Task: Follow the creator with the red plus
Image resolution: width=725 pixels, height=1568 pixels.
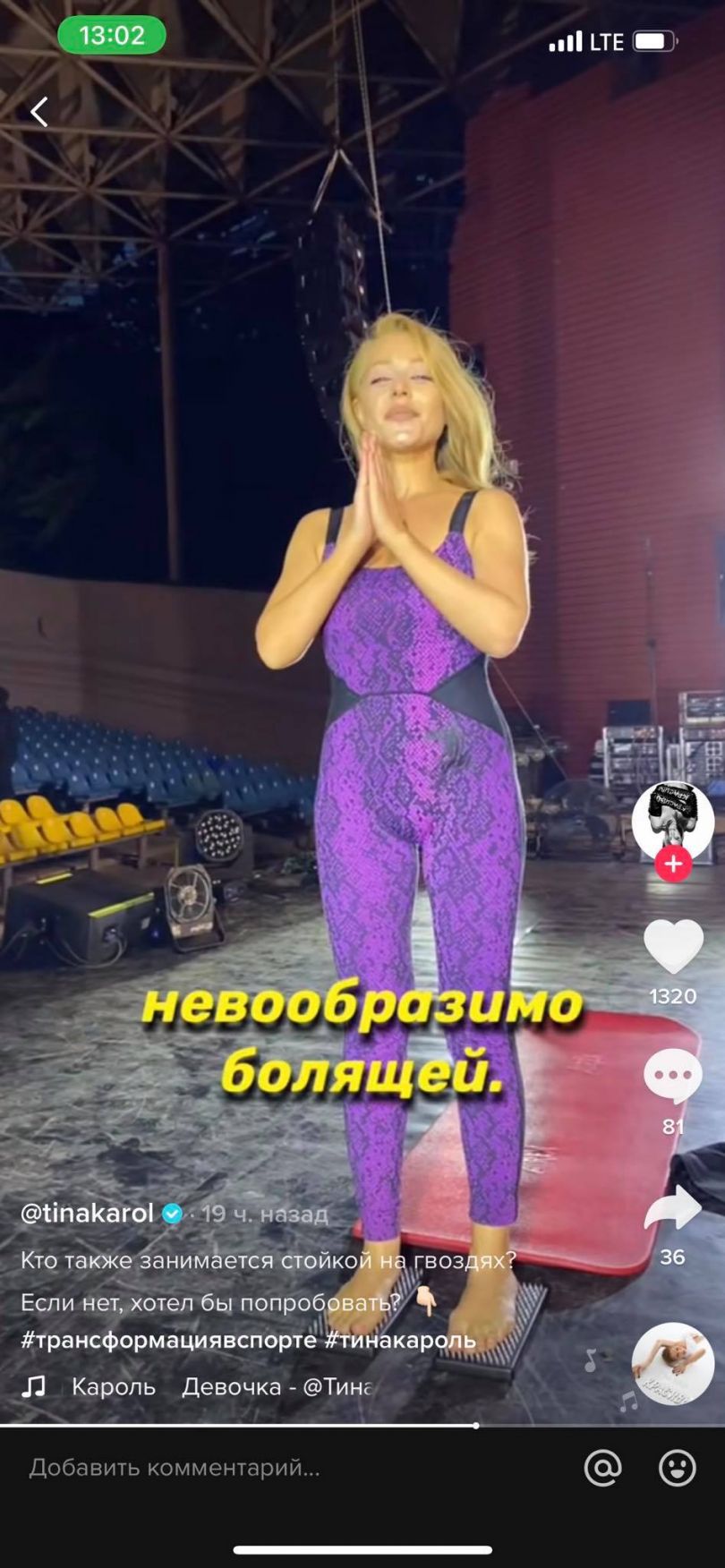Action: tap(673, 865)
